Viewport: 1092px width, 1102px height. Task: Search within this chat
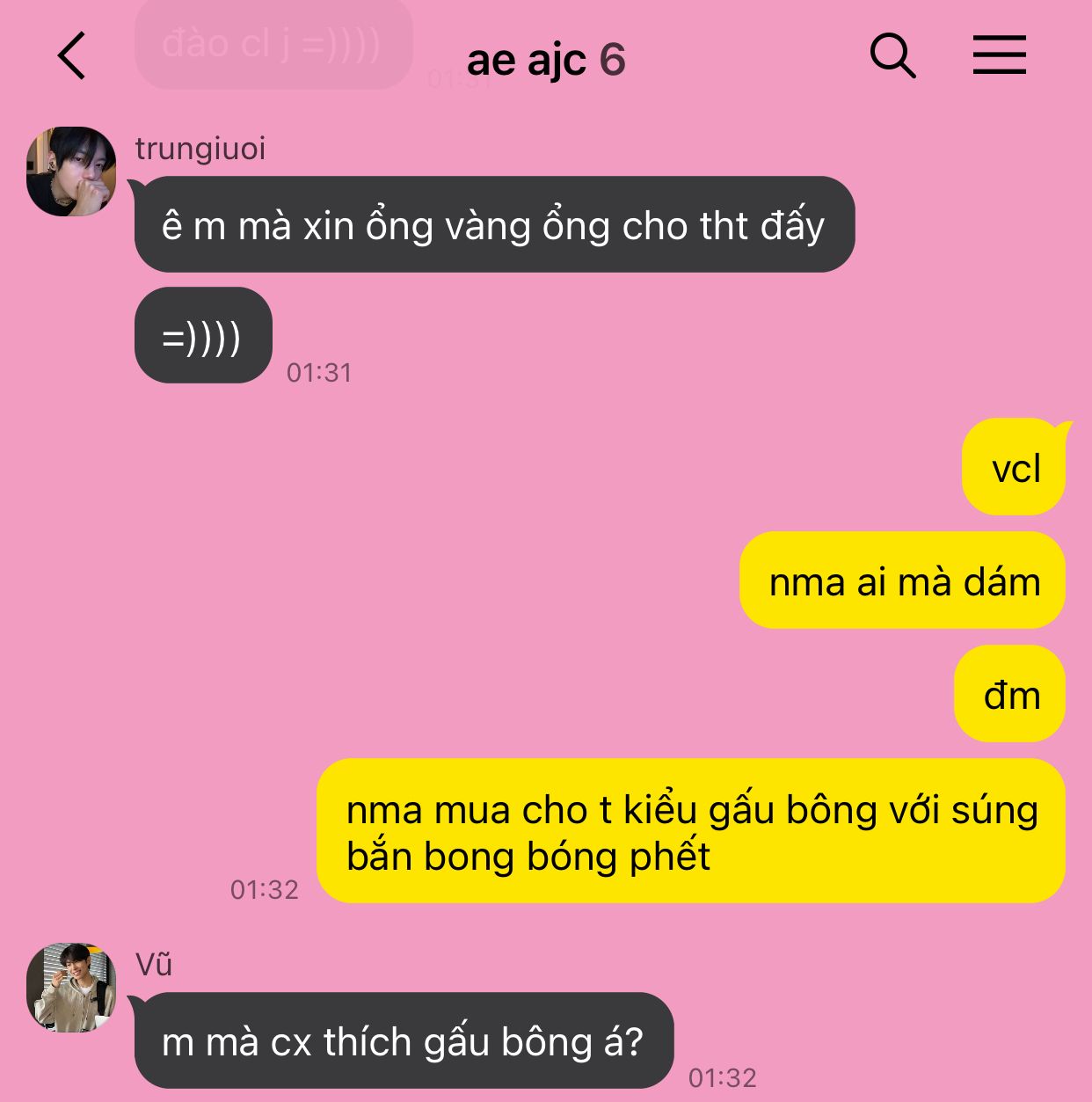(x=892, y=56)
